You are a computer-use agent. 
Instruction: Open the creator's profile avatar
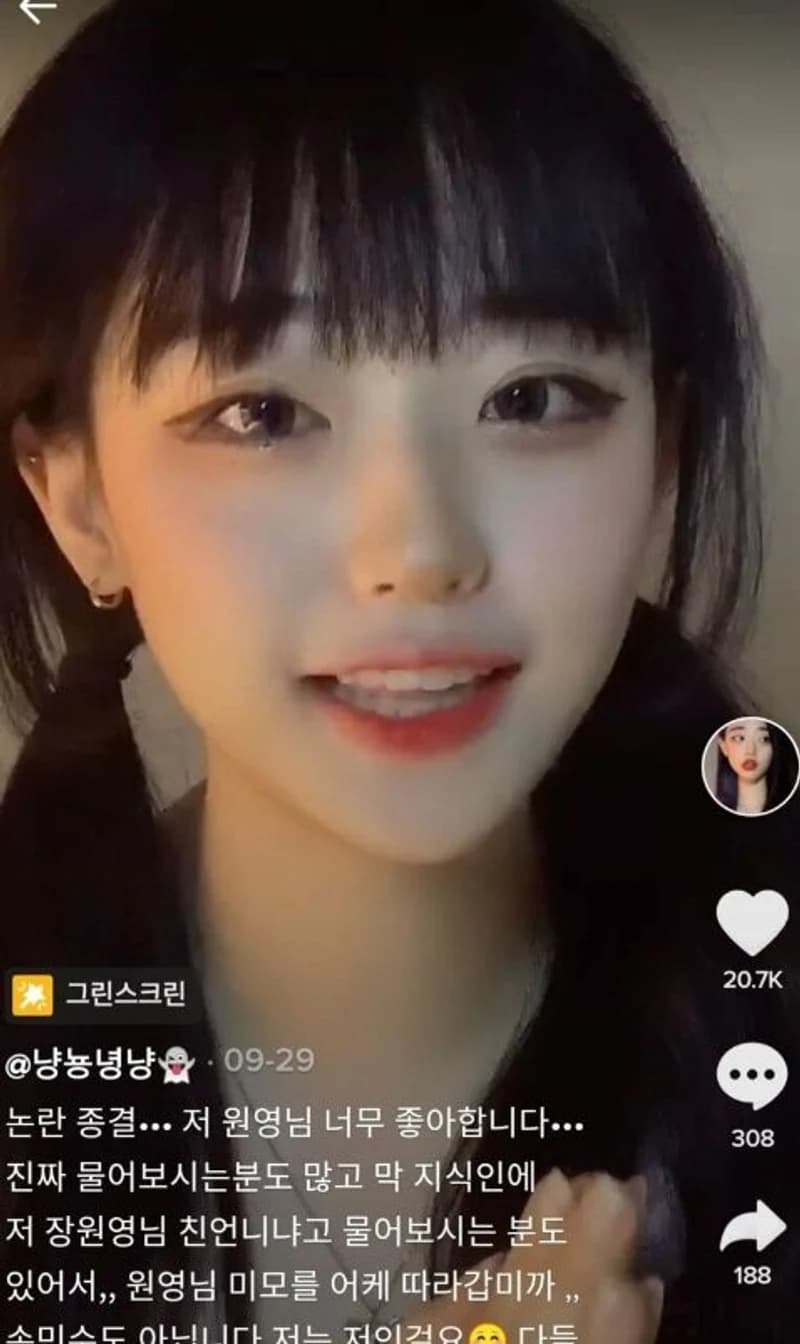751,766
